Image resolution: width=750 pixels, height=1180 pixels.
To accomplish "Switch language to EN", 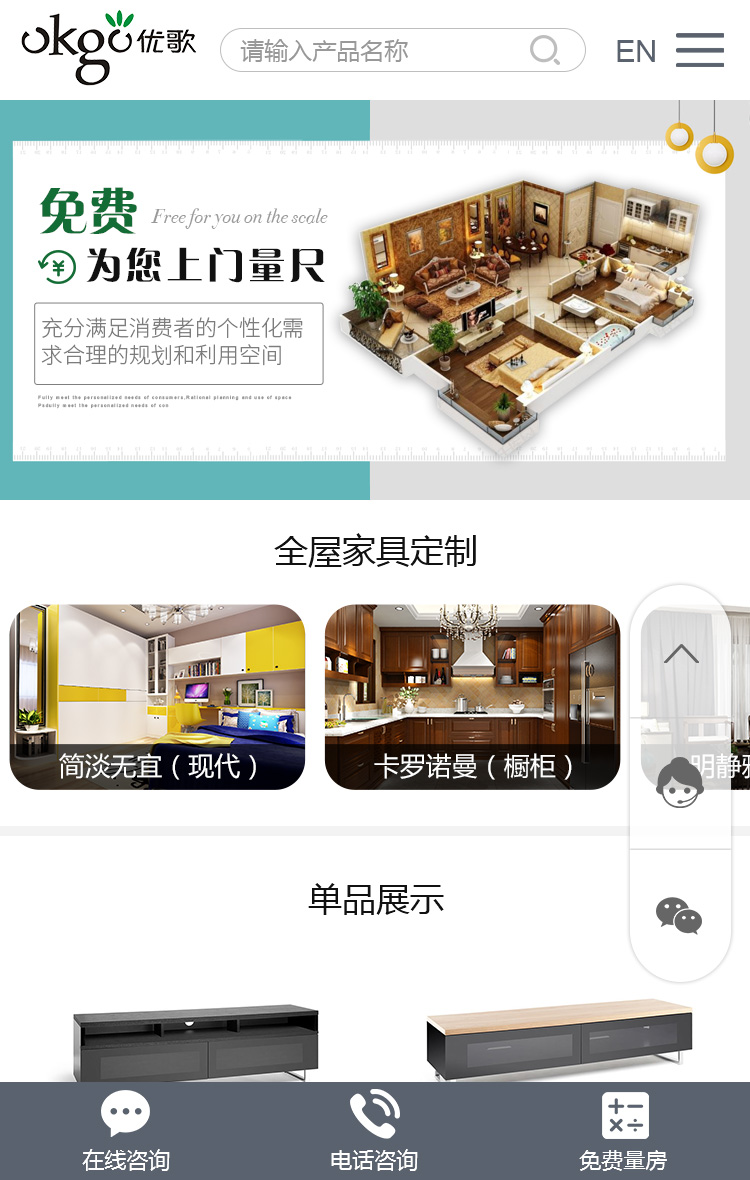I will coord(636,51).
